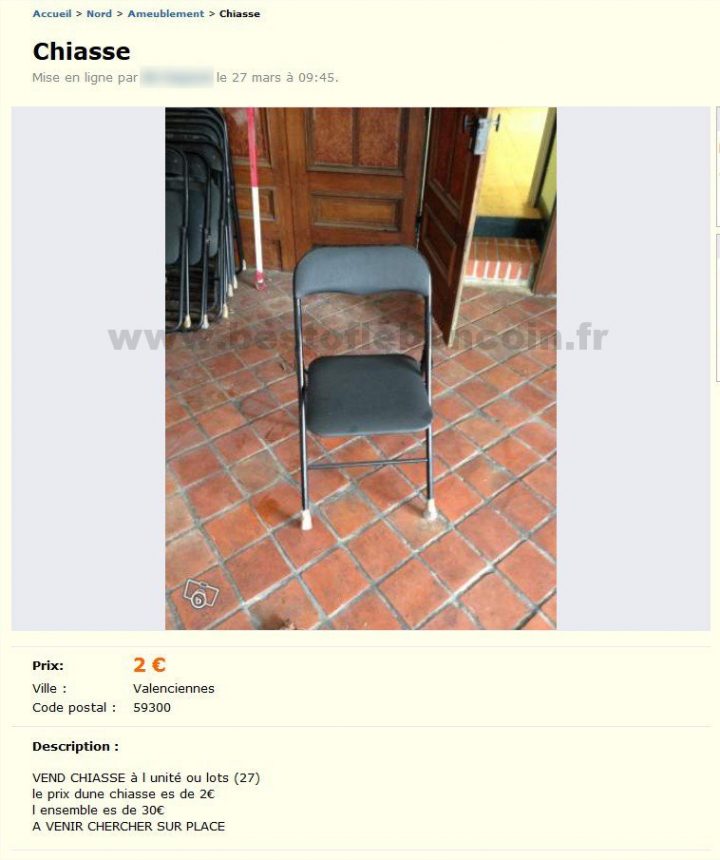Click the ad title Chiasse
This screenshot has height=860, width=720.
click(x=81, y=51)
